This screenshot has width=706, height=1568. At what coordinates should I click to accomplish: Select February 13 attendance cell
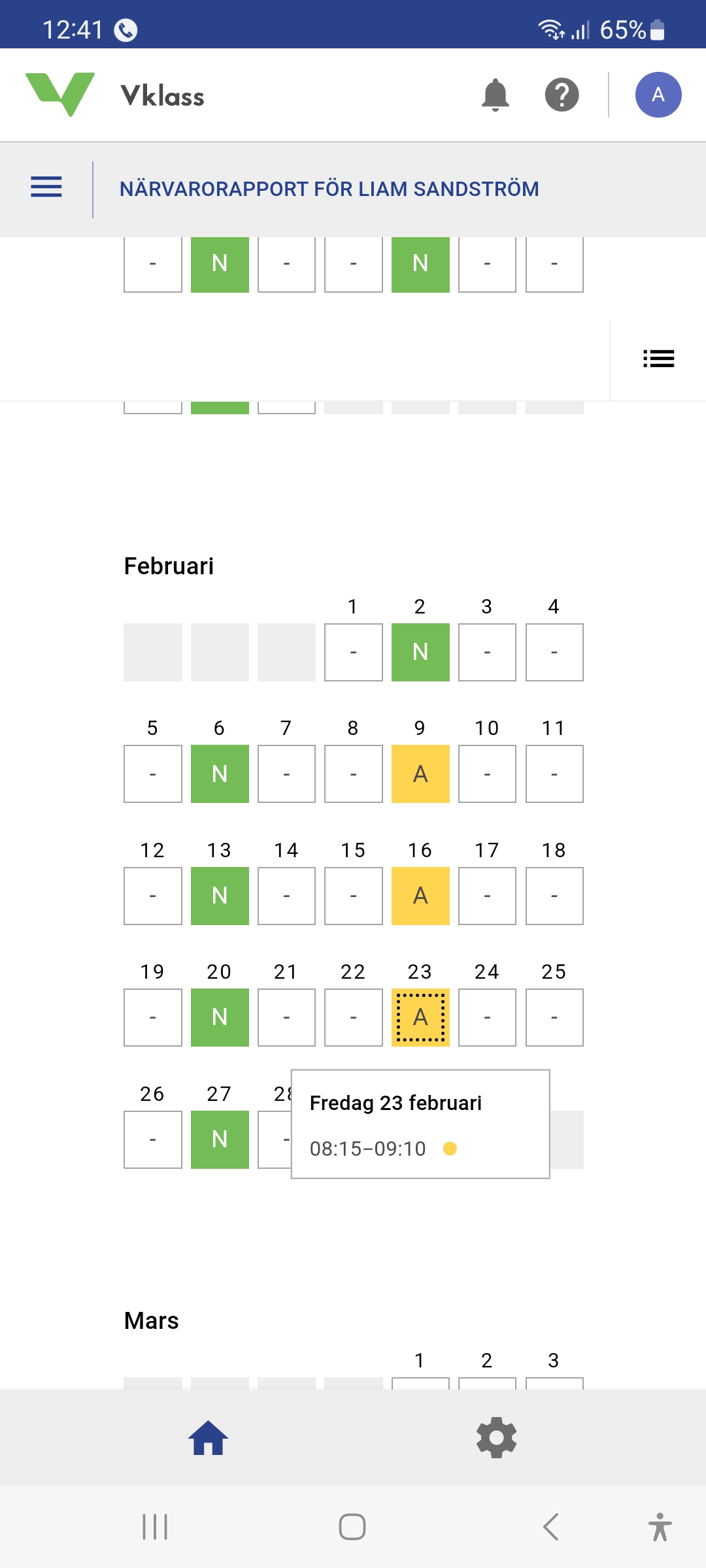click(220, 896)
